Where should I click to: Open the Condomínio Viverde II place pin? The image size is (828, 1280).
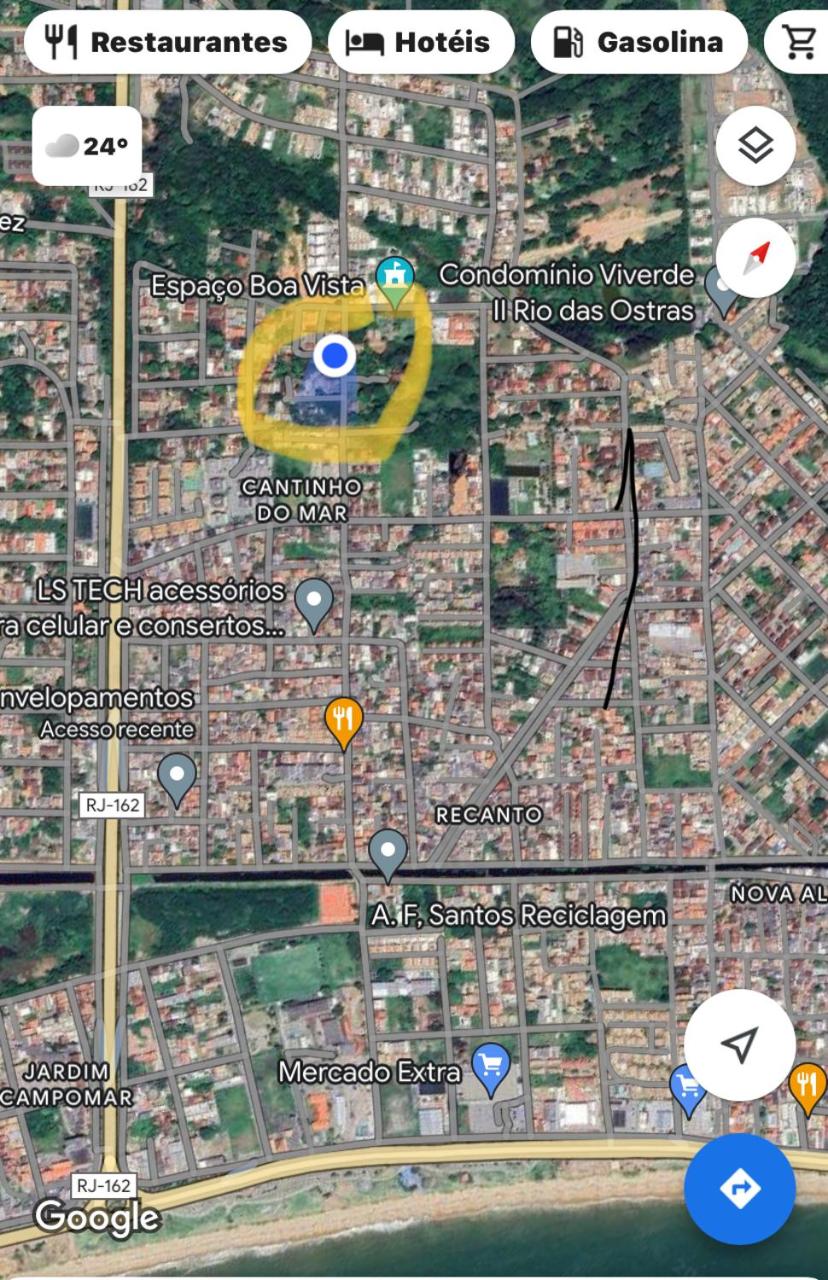click(722, 288)
